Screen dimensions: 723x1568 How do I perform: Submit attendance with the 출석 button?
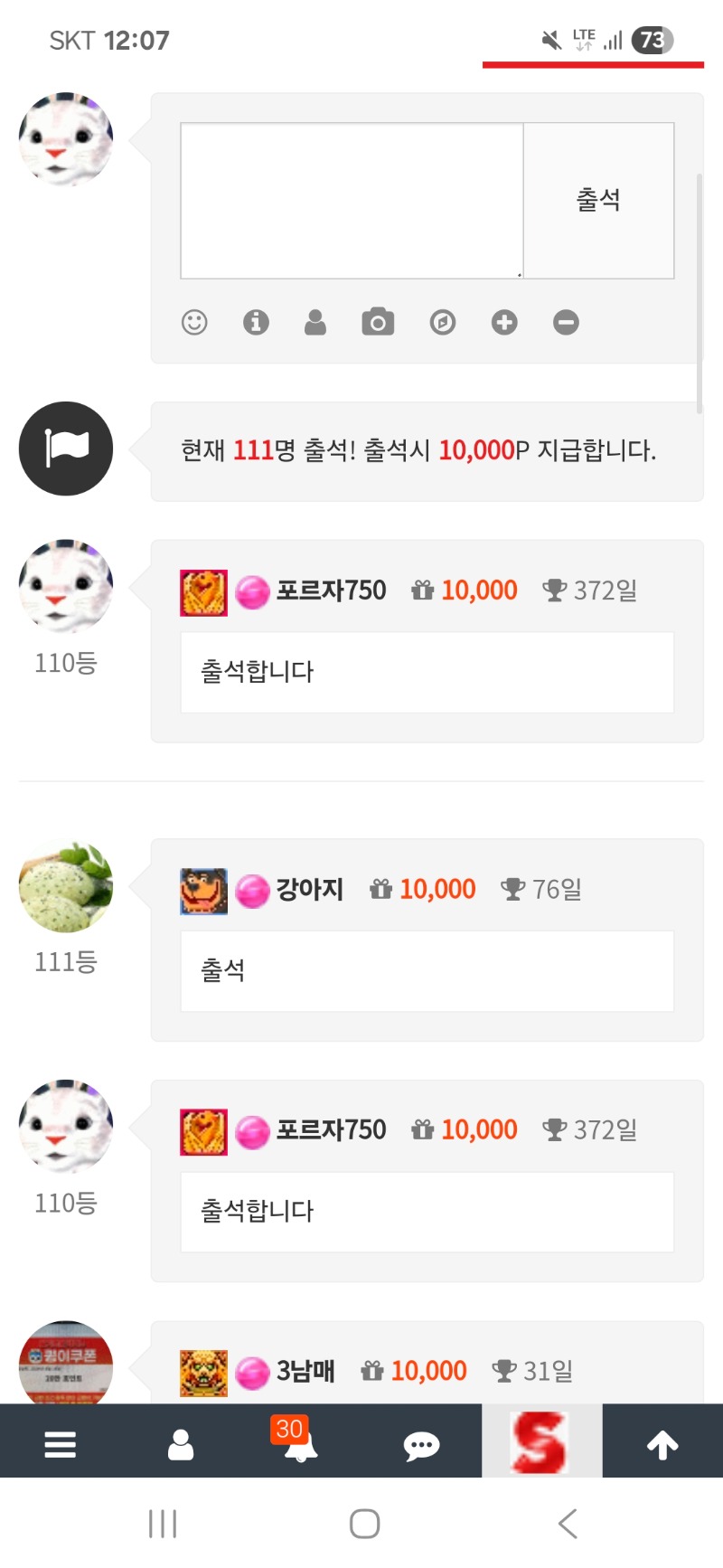[598, 200]
